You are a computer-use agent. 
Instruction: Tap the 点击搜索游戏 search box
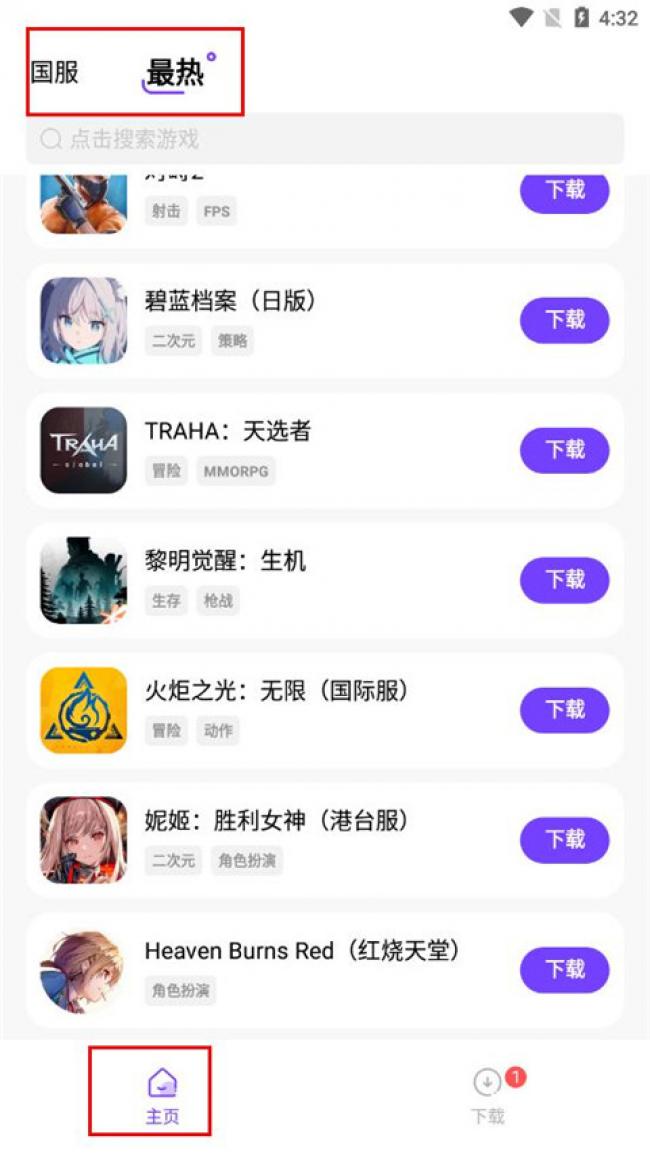tap(325, 138)
